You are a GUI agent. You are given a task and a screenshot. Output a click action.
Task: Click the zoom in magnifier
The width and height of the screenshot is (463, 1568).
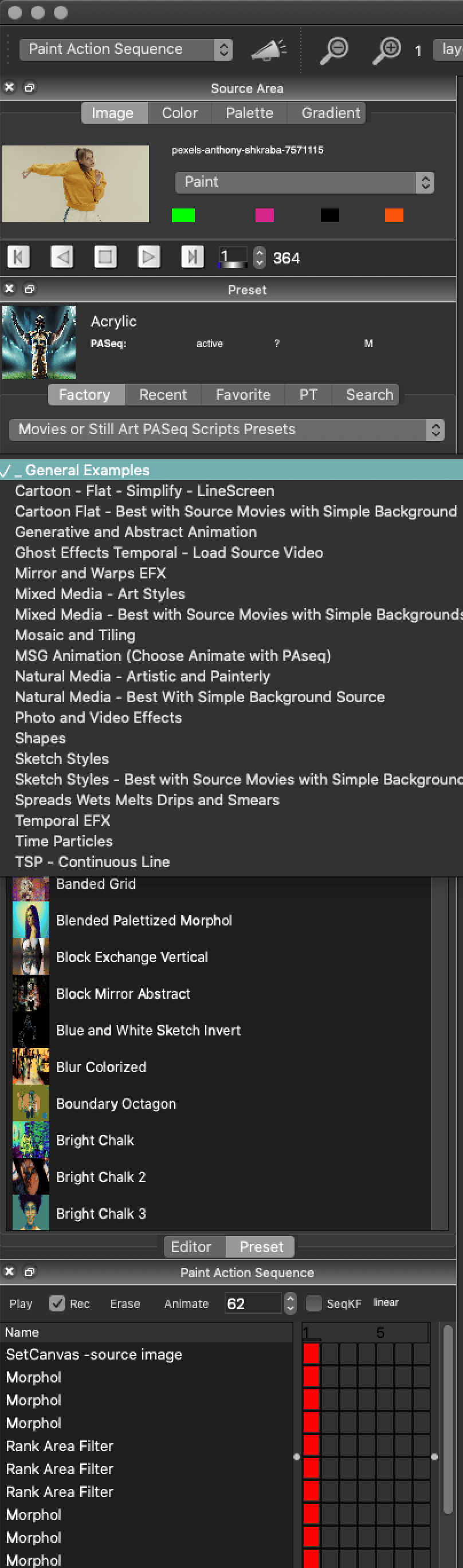tap(386, 50)
